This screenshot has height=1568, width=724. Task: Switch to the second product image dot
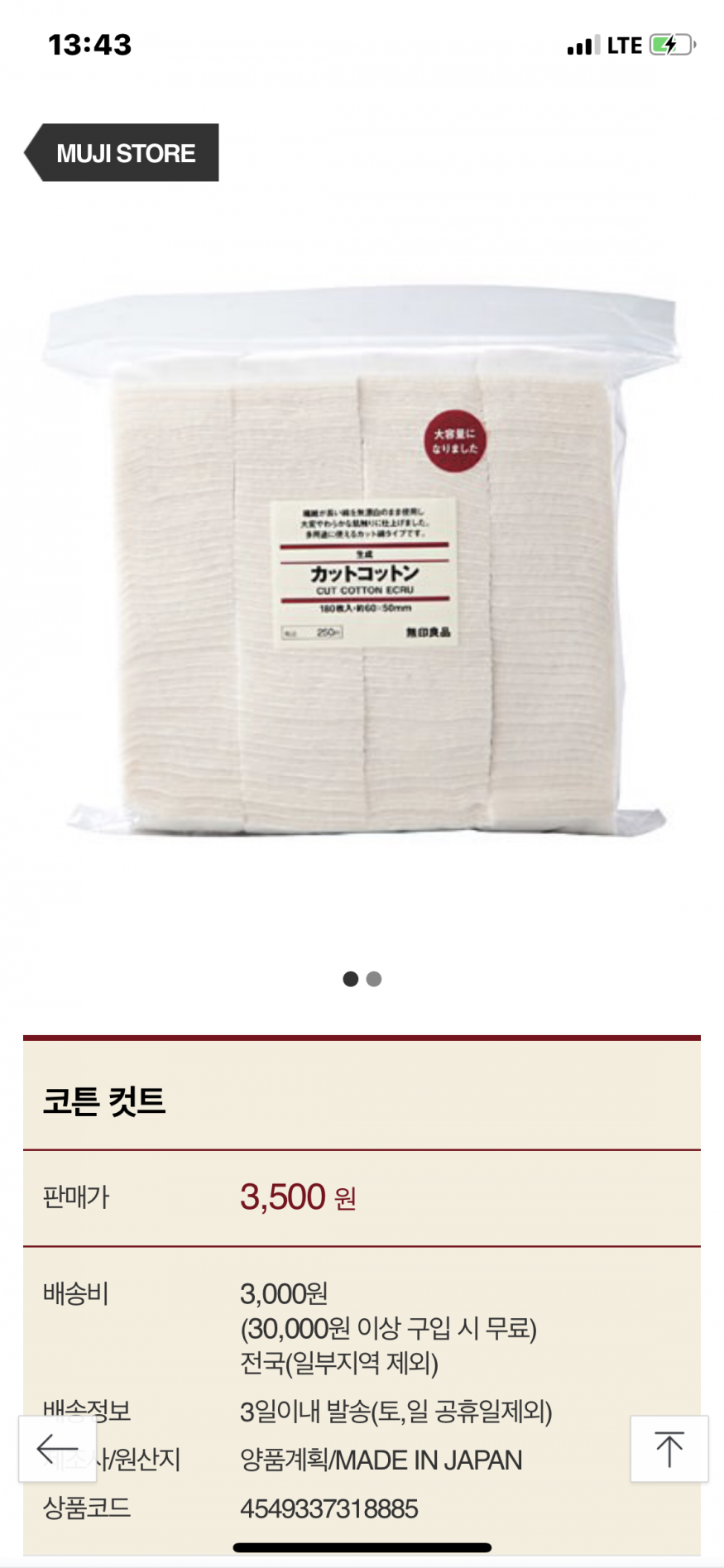374,979
